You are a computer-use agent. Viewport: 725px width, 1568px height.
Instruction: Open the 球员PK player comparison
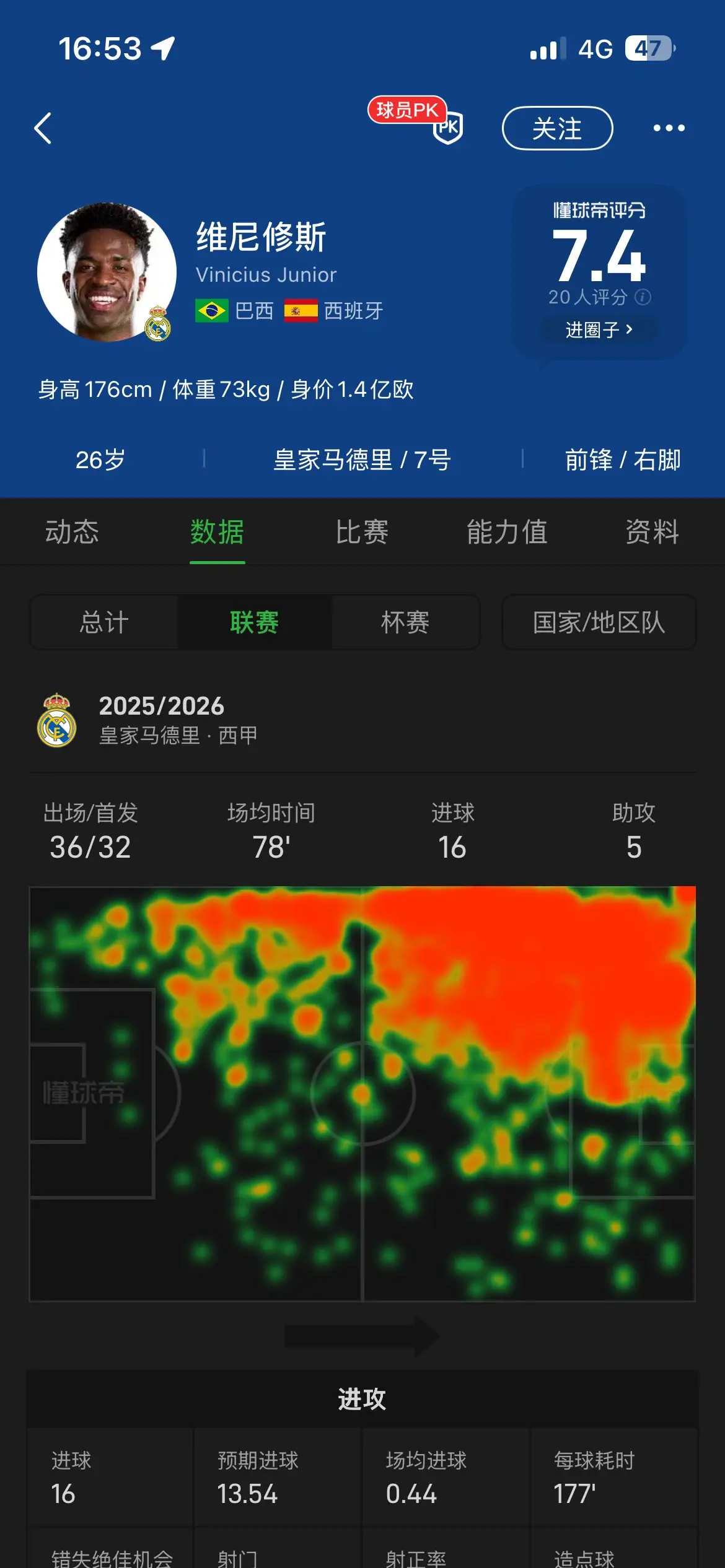416,120
